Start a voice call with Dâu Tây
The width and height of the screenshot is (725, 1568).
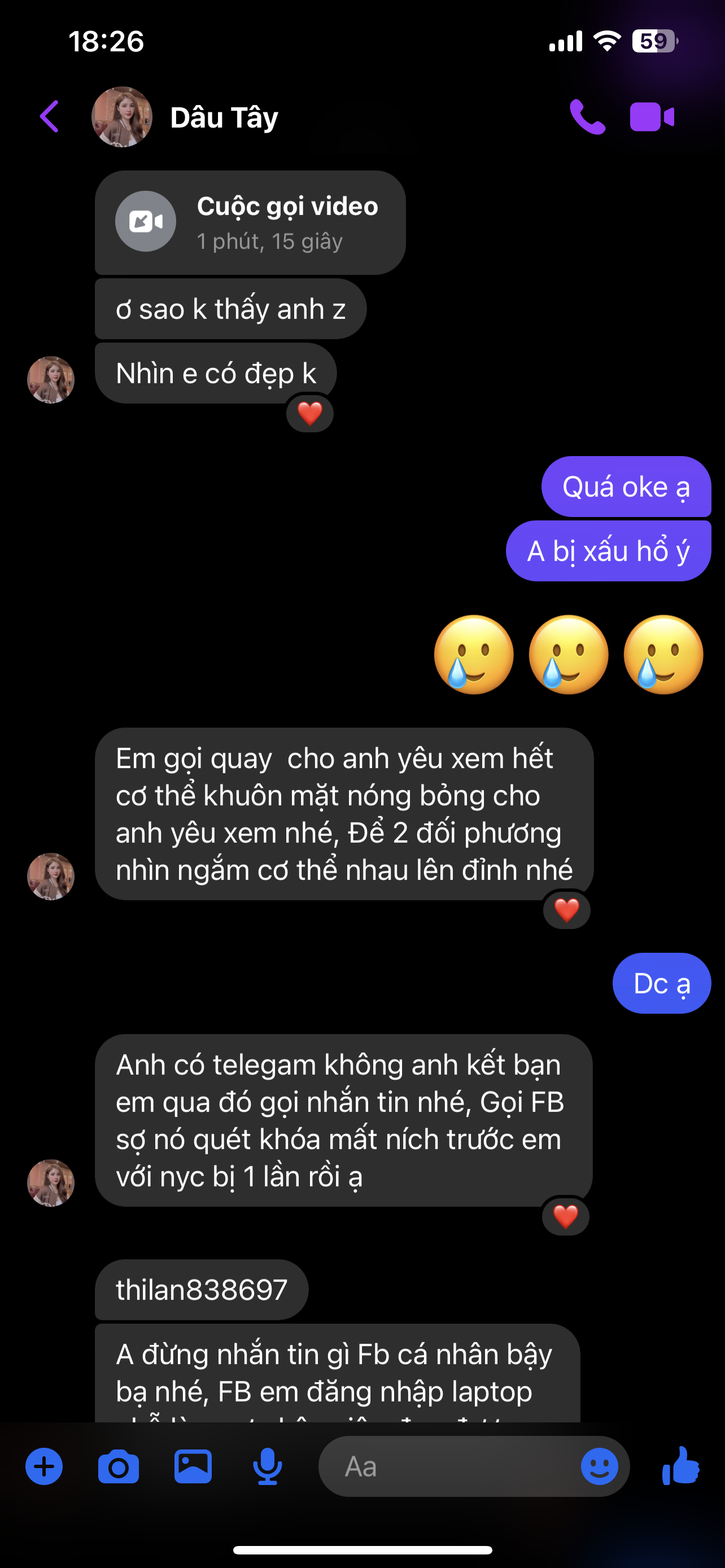pyautogui.click(x=587, y=116)
